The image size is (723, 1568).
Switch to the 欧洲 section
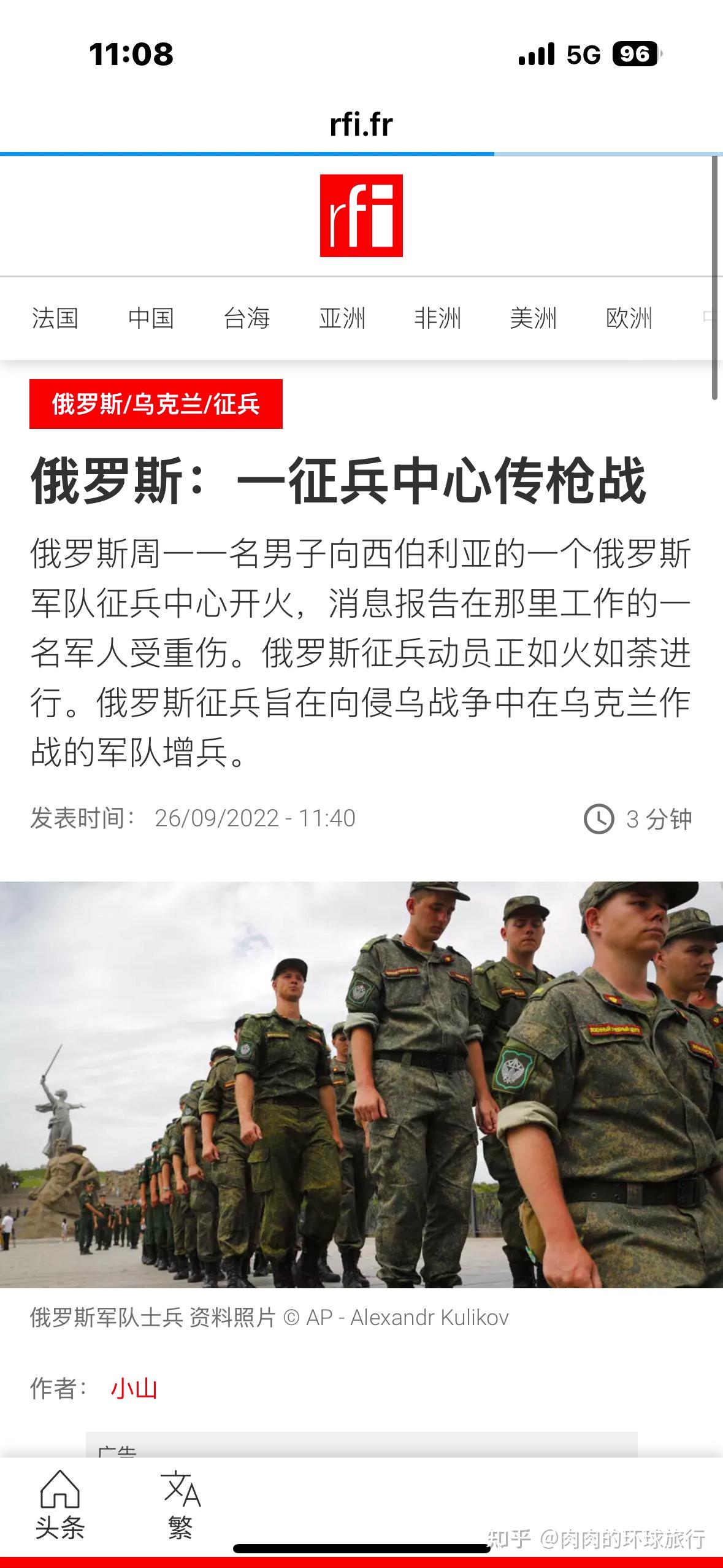pyautogui.click(x=629, y=318)
